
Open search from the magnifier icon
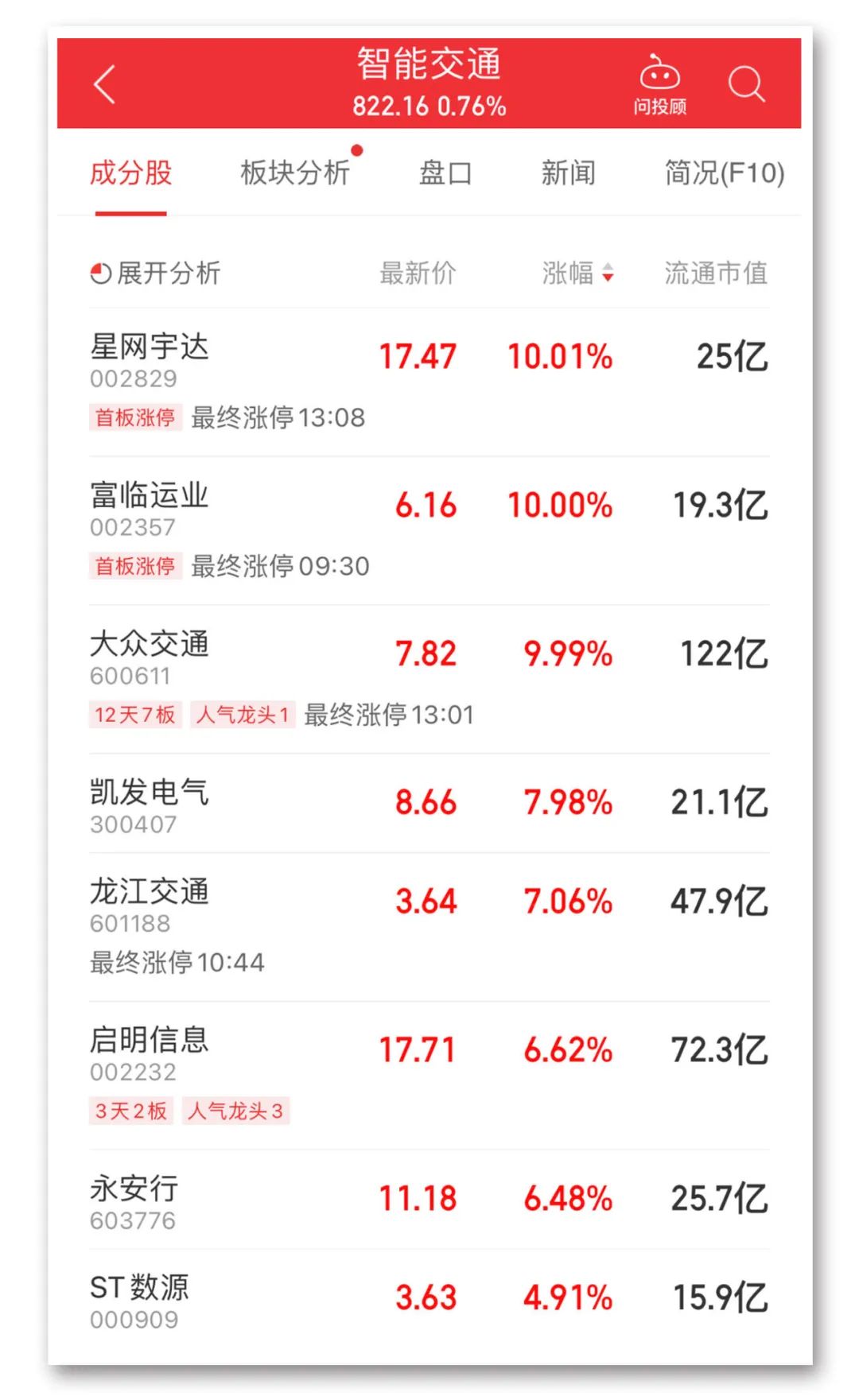click(x=745, y=83)
